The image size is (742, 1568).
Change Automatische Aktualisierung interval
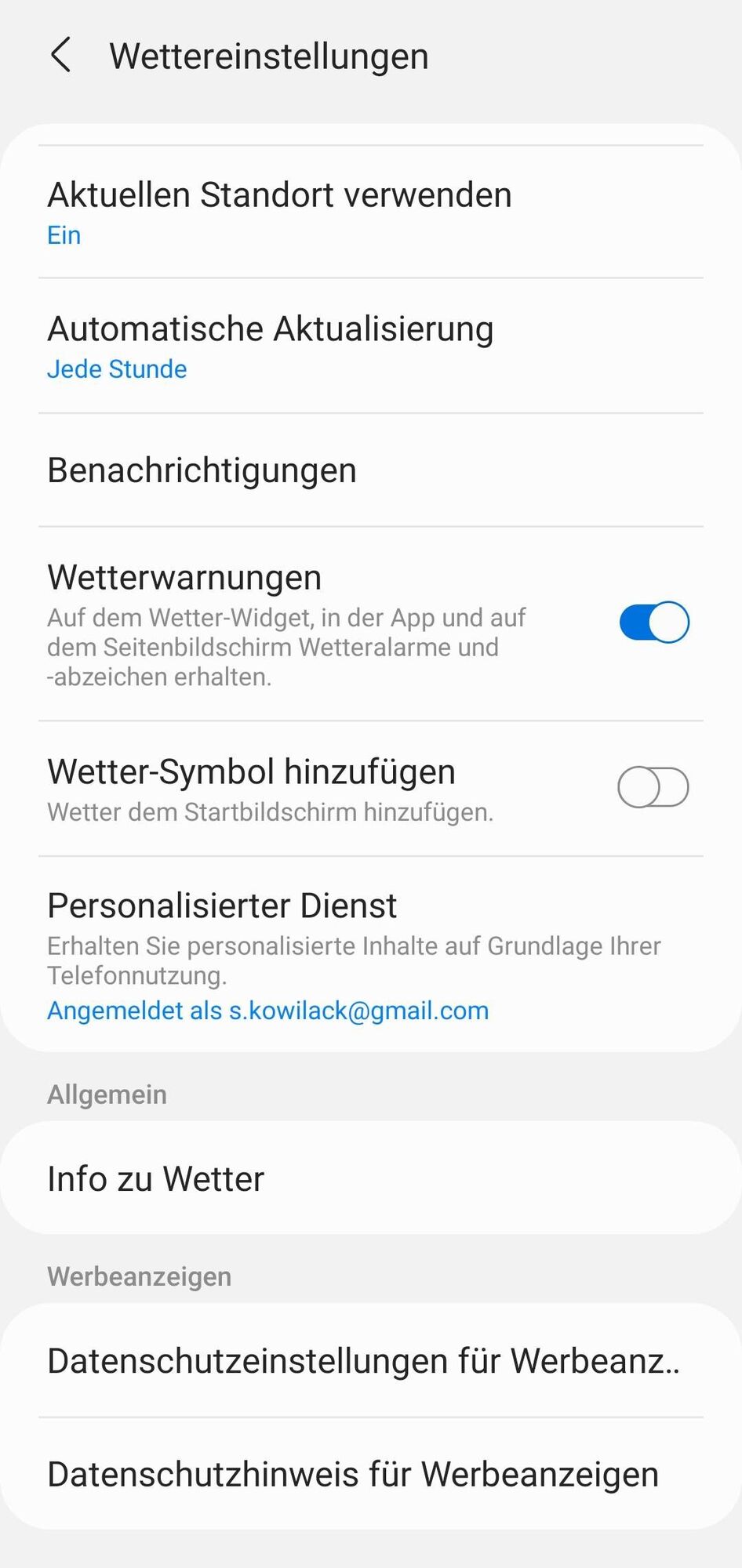(271, 346)
